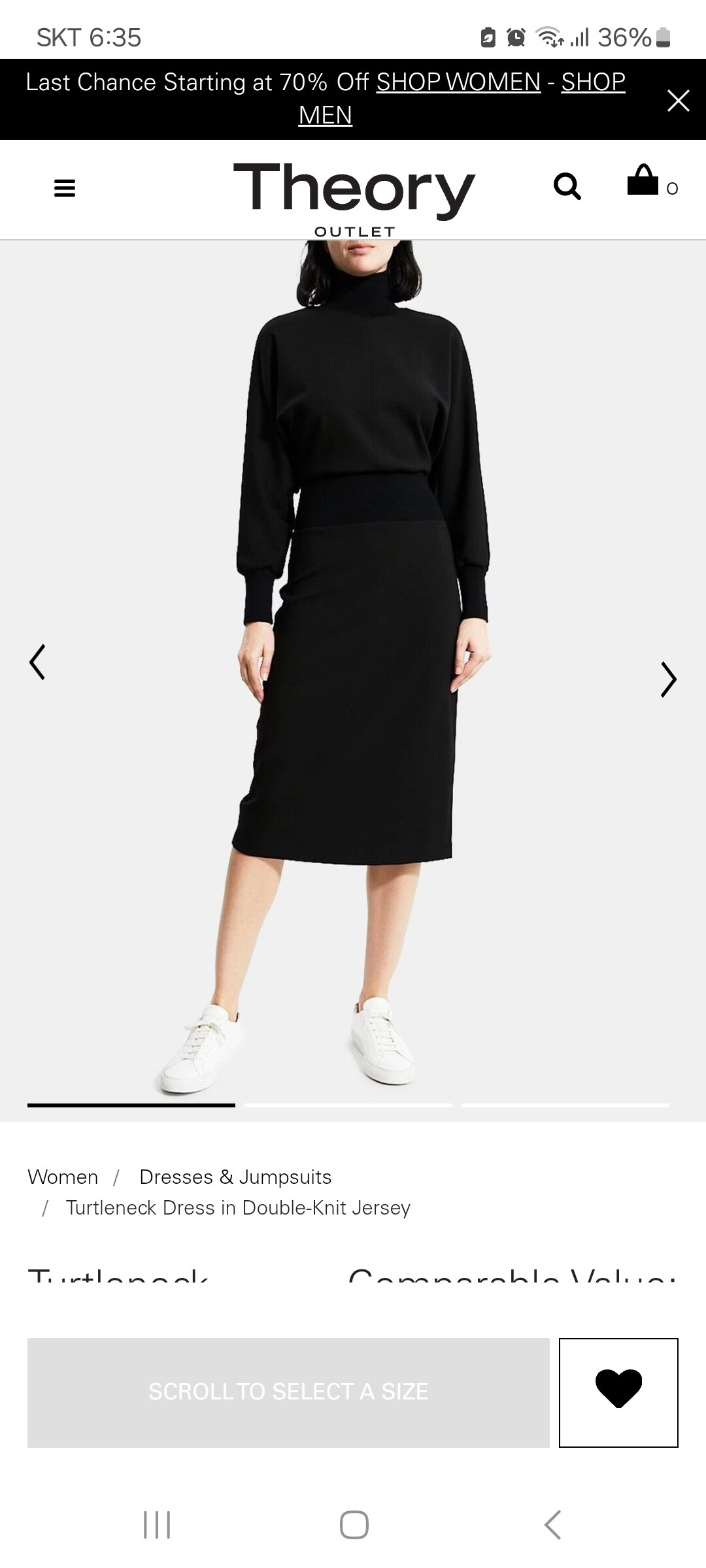Screen dimensions: 706x1568
Task: Follow the SHOP WOMEN link
Action: coord(458,82)
